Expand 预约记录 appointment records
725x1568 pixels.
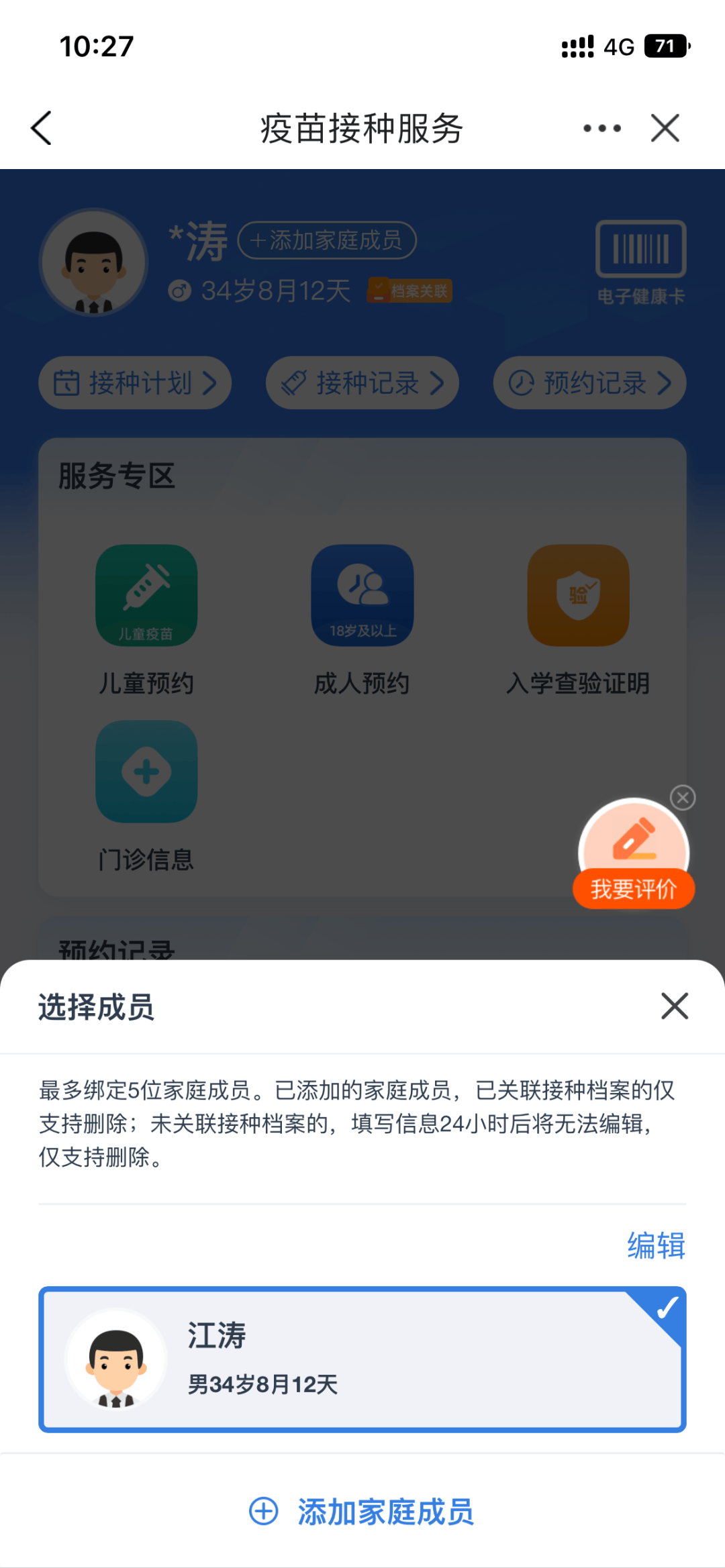click(x=589, y=382)
